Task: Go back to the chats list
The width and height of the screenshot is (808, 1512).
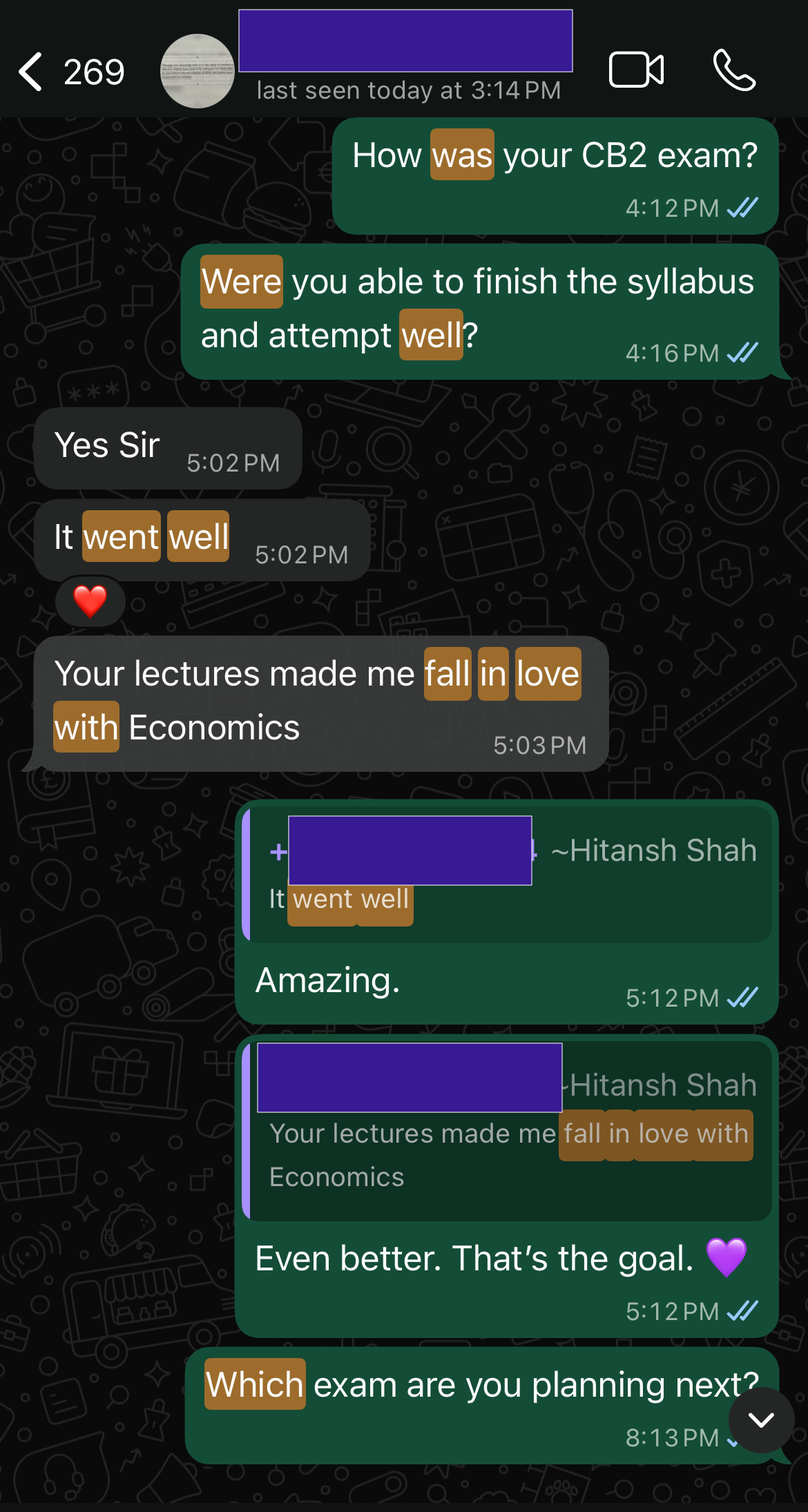Action: point(31,72)
